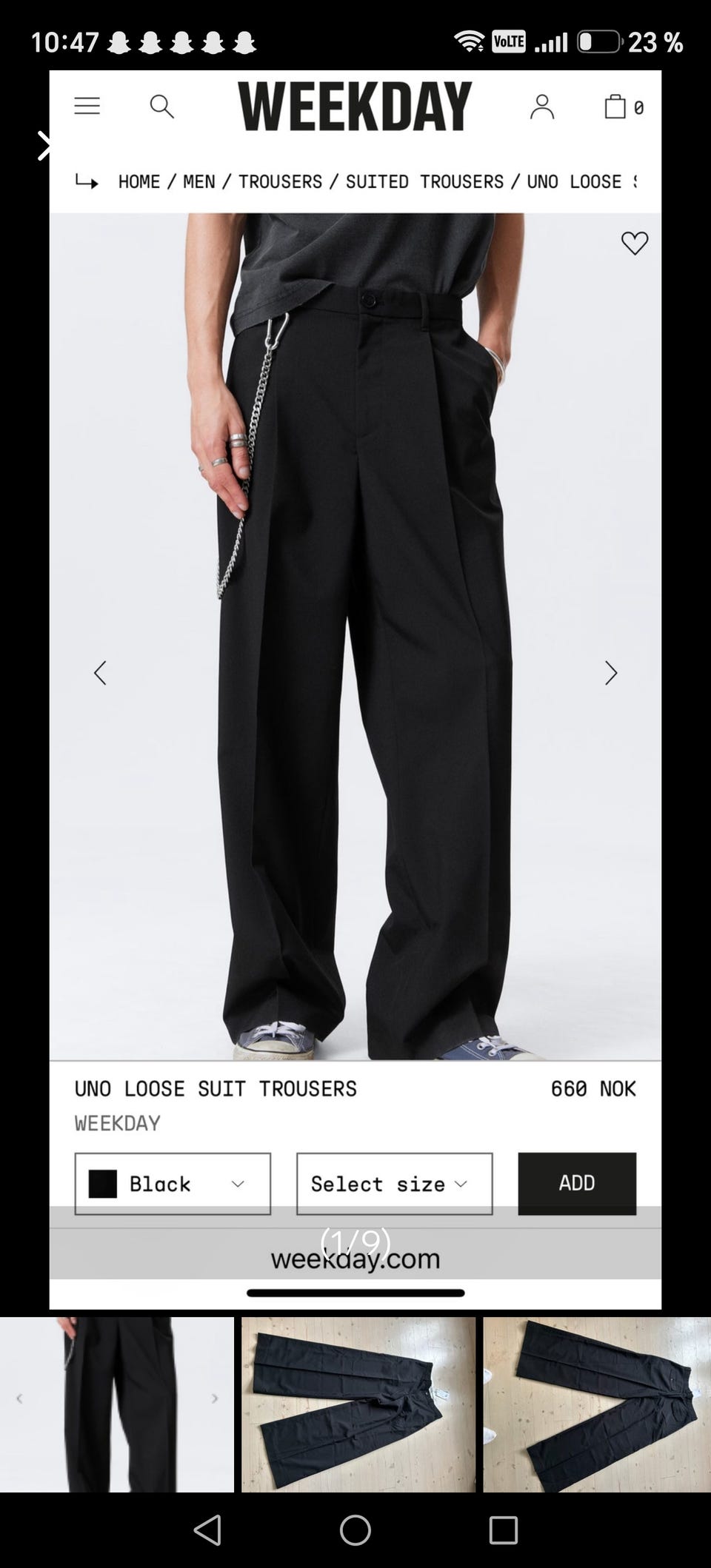Open flat-lay trousers thumbnail beside the model thumbnail
This screenshot has height=1568, width=711.
(358, 1404)
